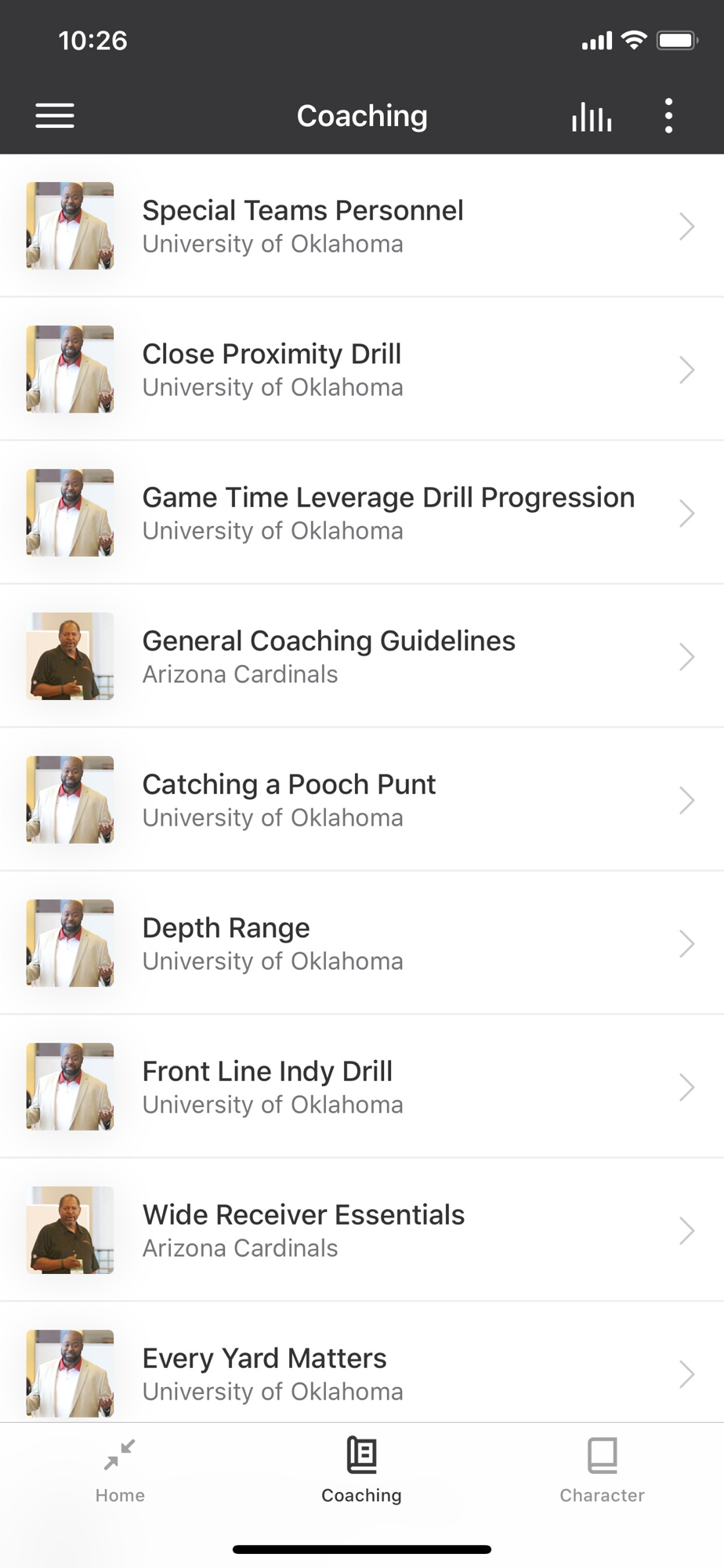Open Close Proximity Drill

[362, 369]
